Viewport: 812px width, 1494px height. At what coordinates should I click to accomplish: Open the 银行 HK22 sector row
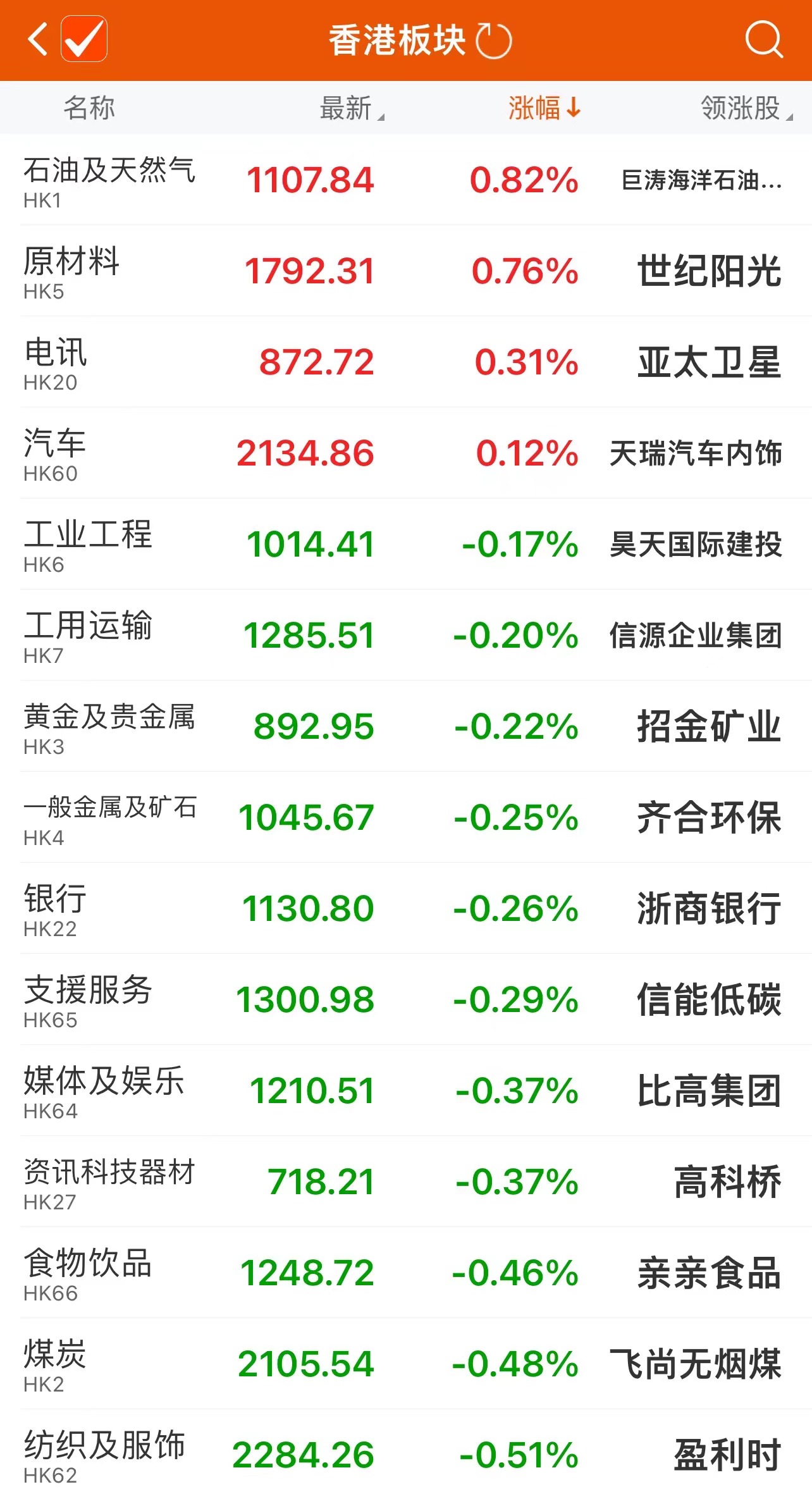[x=54, y=908]
